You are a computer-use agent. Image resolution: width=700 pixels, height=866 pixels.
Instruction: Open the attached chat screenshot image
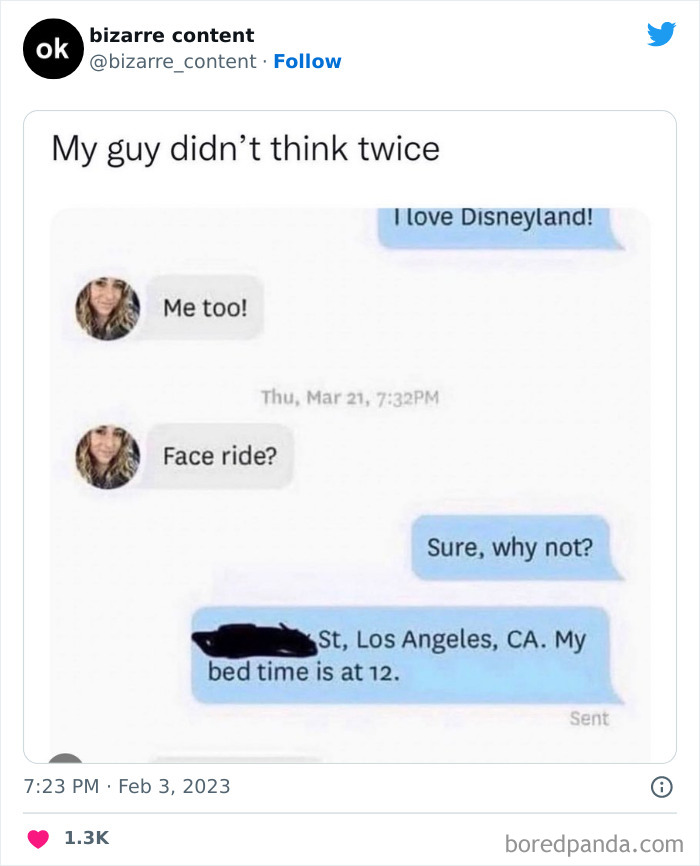350,436
